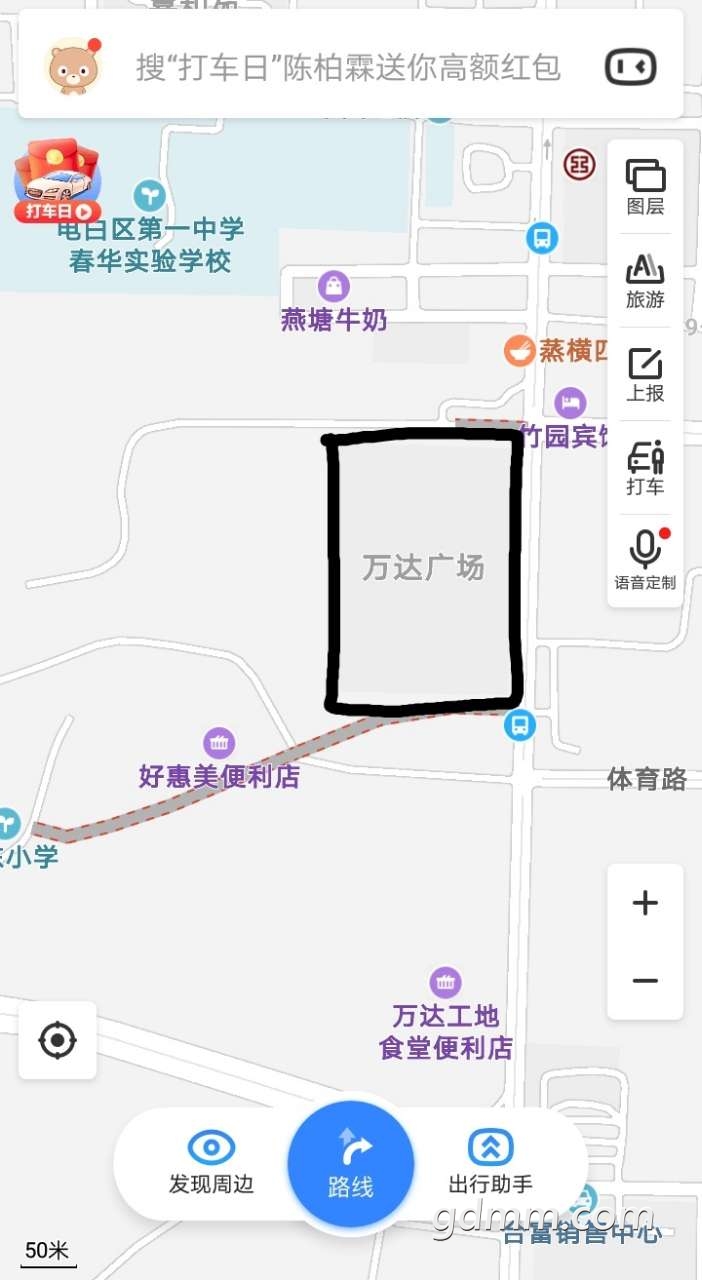
Task: Open the scan icon in search bar
Action: (x=631, y=68)
